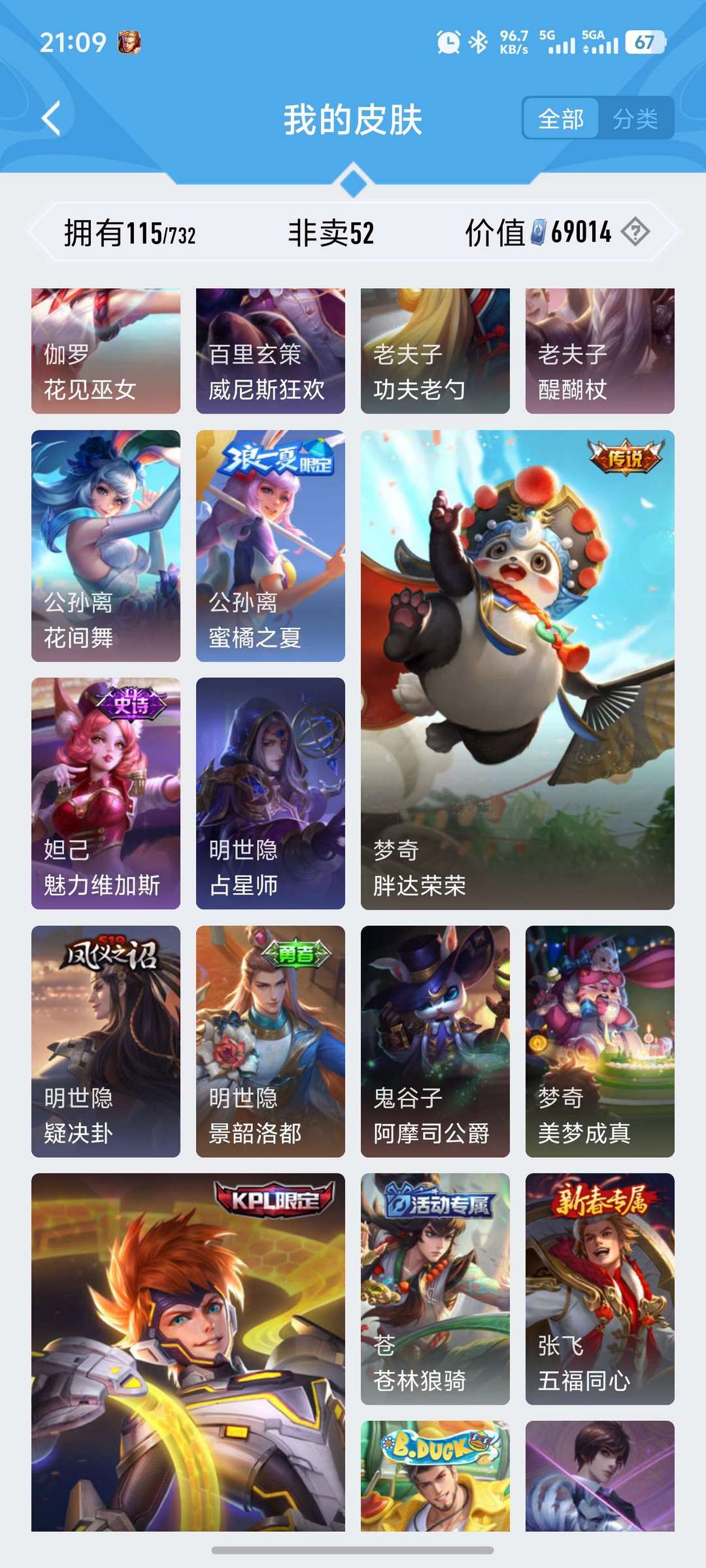View 老夫子 醍醐杖 skin
This screenshot has width=706, height=1568.
point(600,351)
